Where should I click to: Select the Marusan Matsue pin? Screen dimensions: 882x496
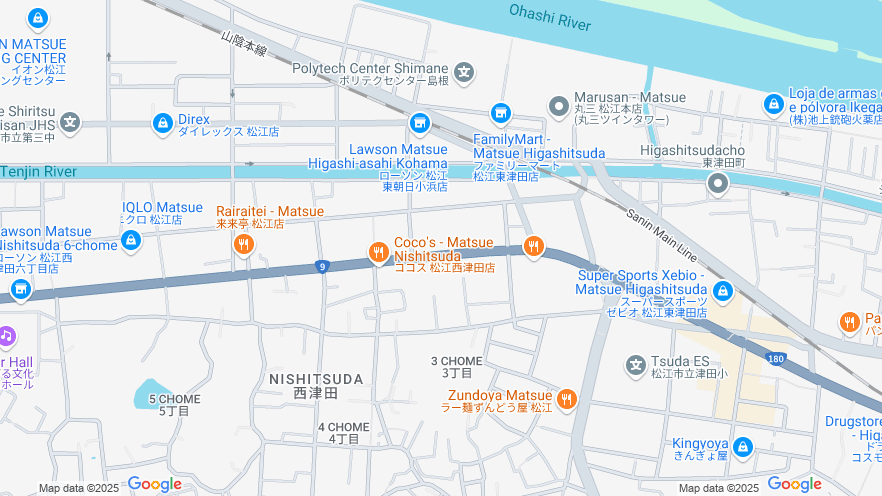tap(559, 106)
